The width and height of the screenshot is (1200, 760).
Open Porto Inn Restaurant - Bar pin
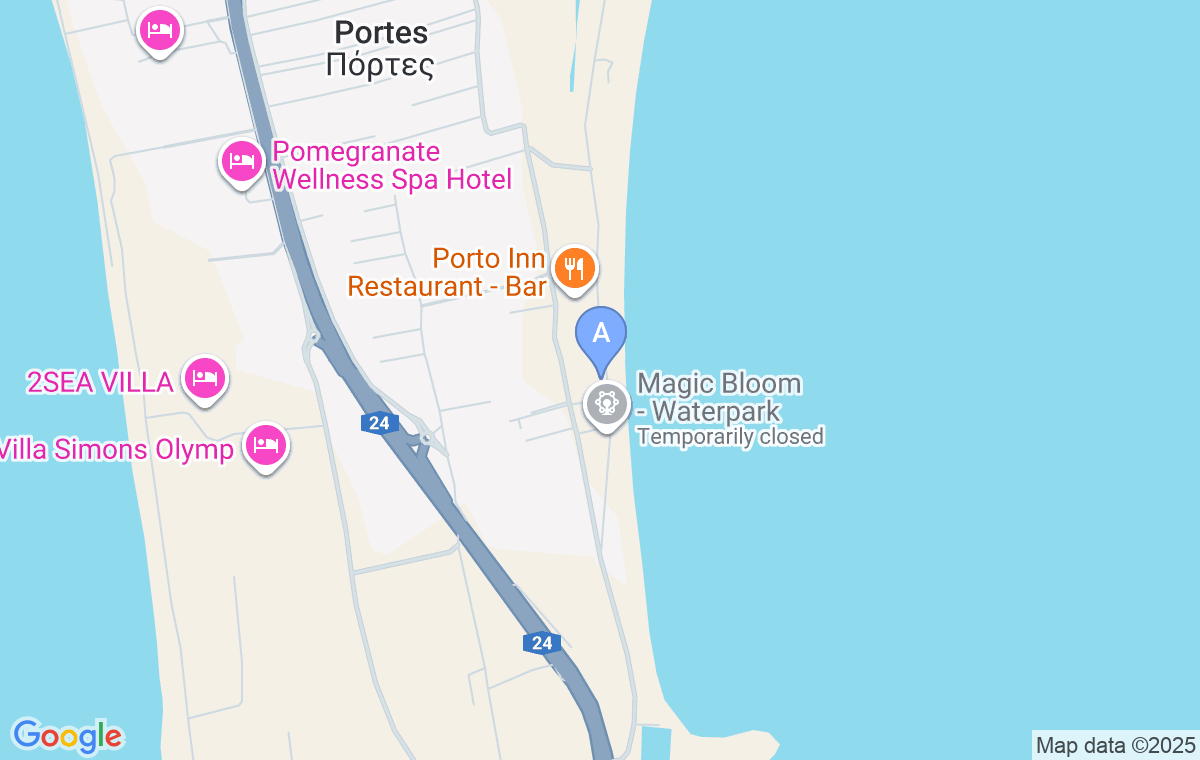click(574, 268)
